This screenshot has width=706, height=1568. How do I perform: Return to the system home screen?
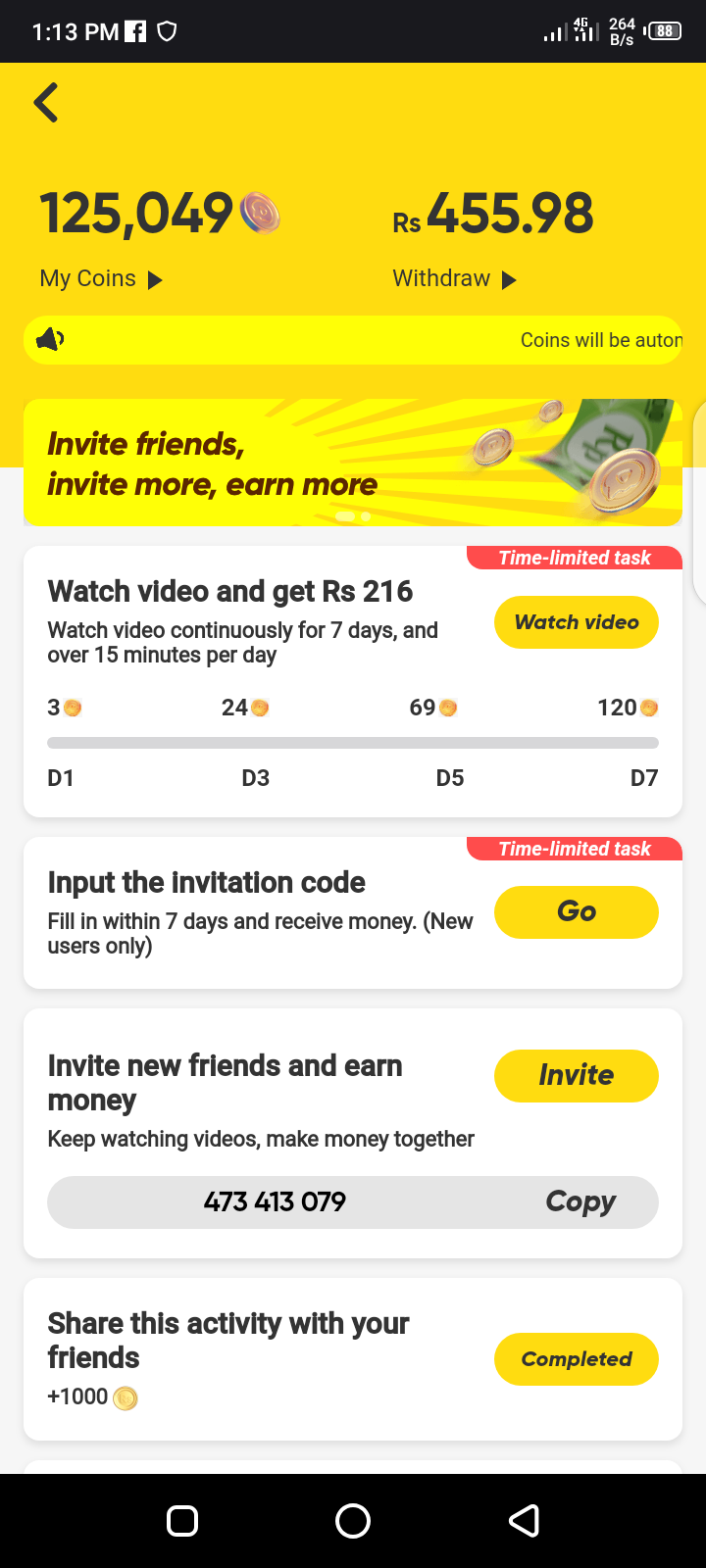(x=353, y=1521)
